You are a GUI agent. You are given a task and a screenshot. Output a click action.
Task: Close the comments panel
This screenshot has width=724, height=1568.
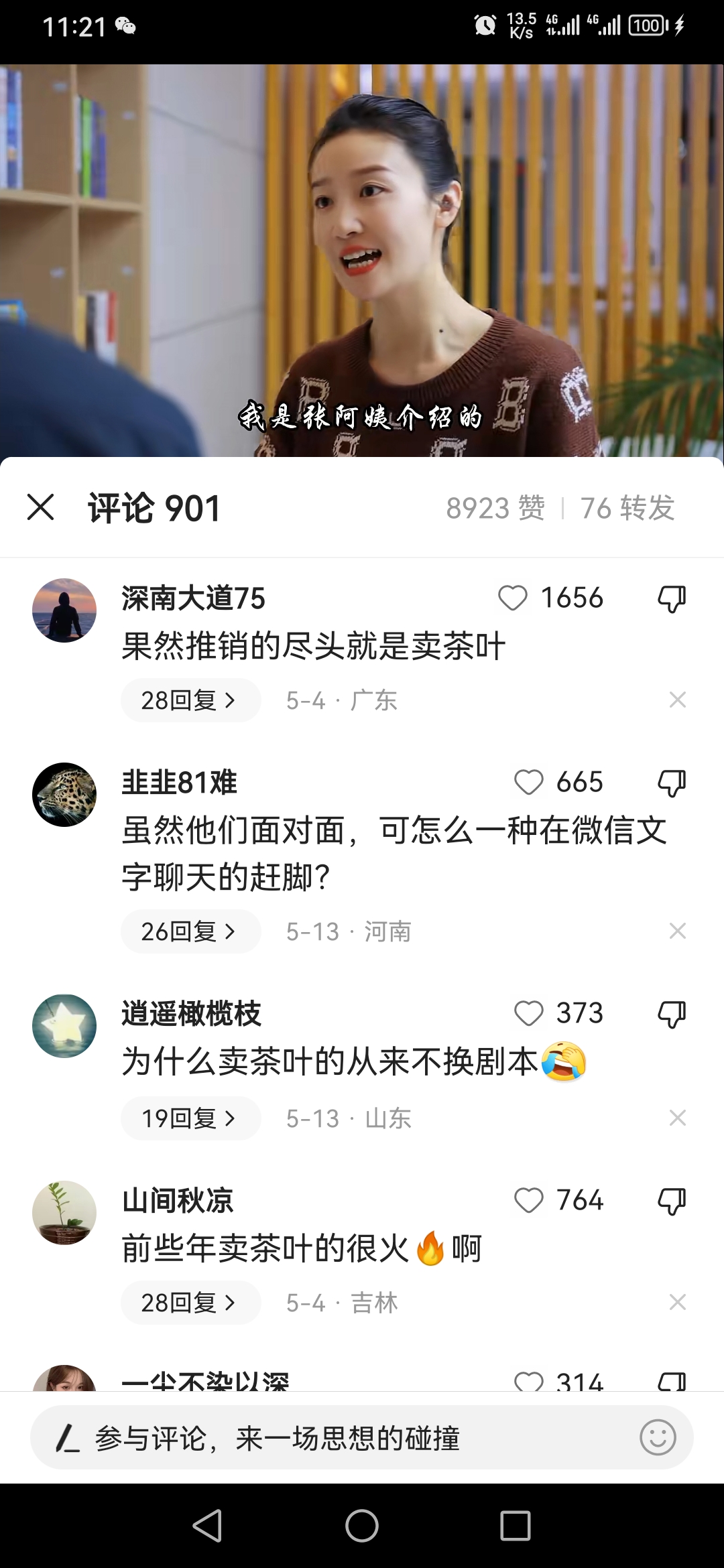40,507
